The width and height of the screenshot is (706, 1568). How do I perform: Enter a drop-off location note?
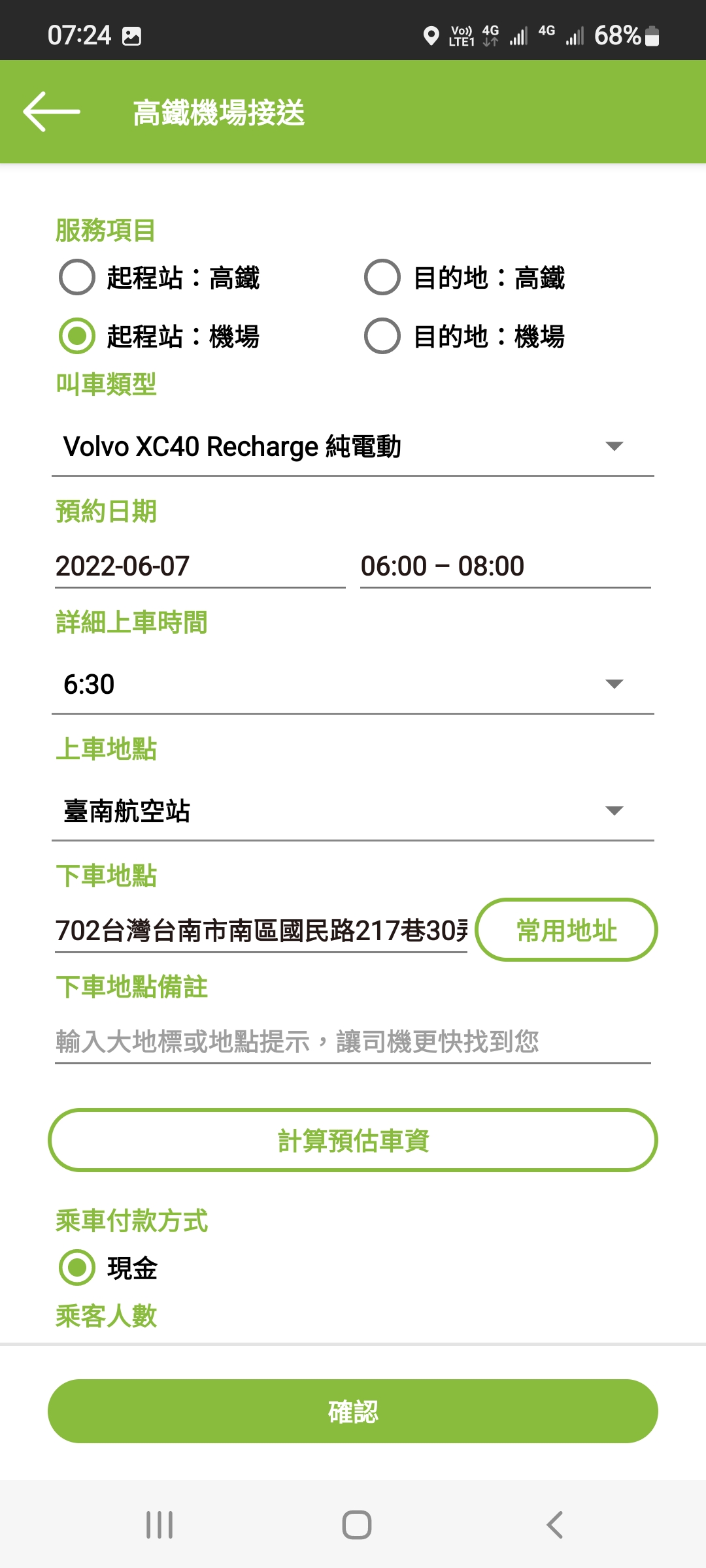[353, 1041]
